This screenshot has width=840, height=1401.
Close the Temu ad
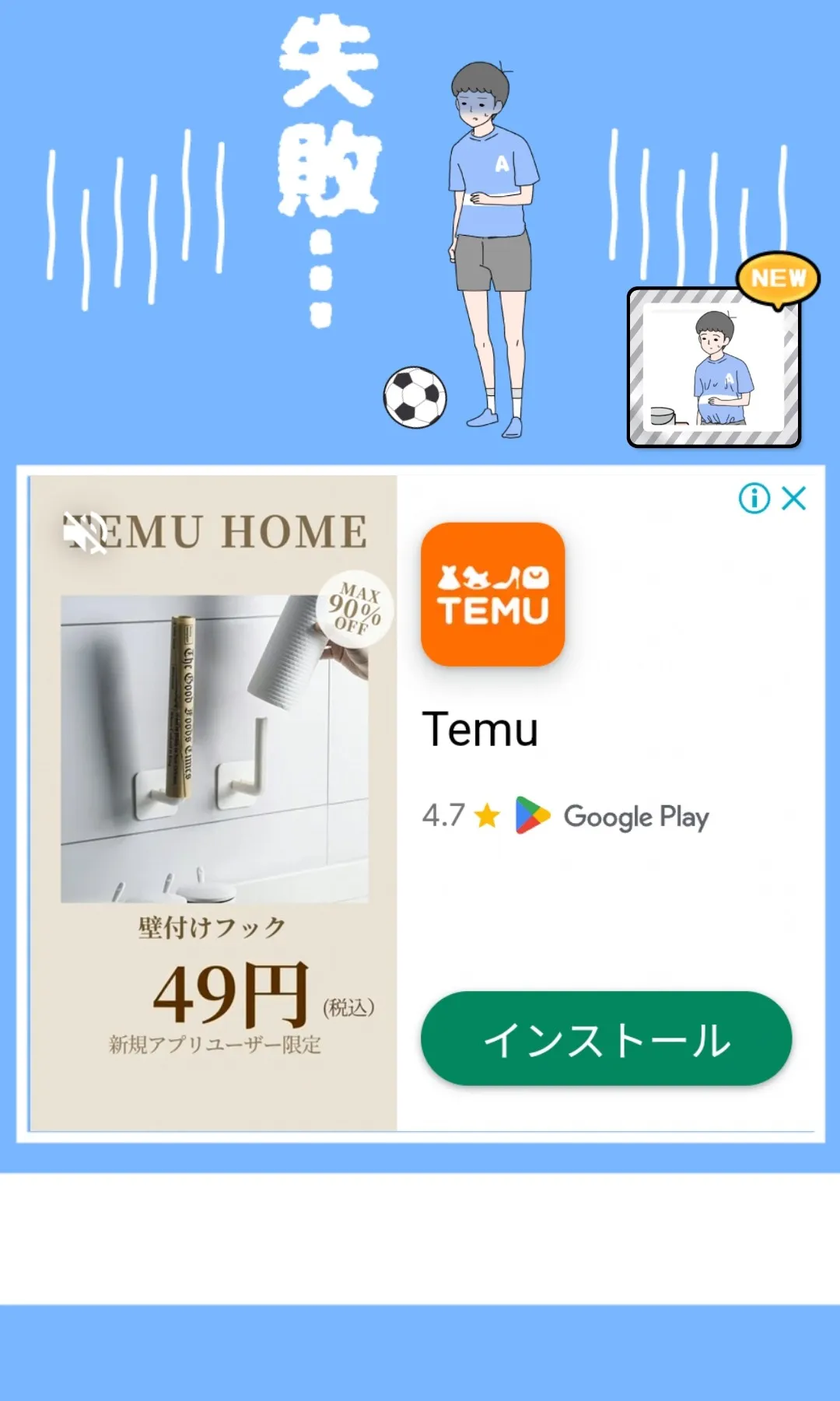[x=794, y=499]
